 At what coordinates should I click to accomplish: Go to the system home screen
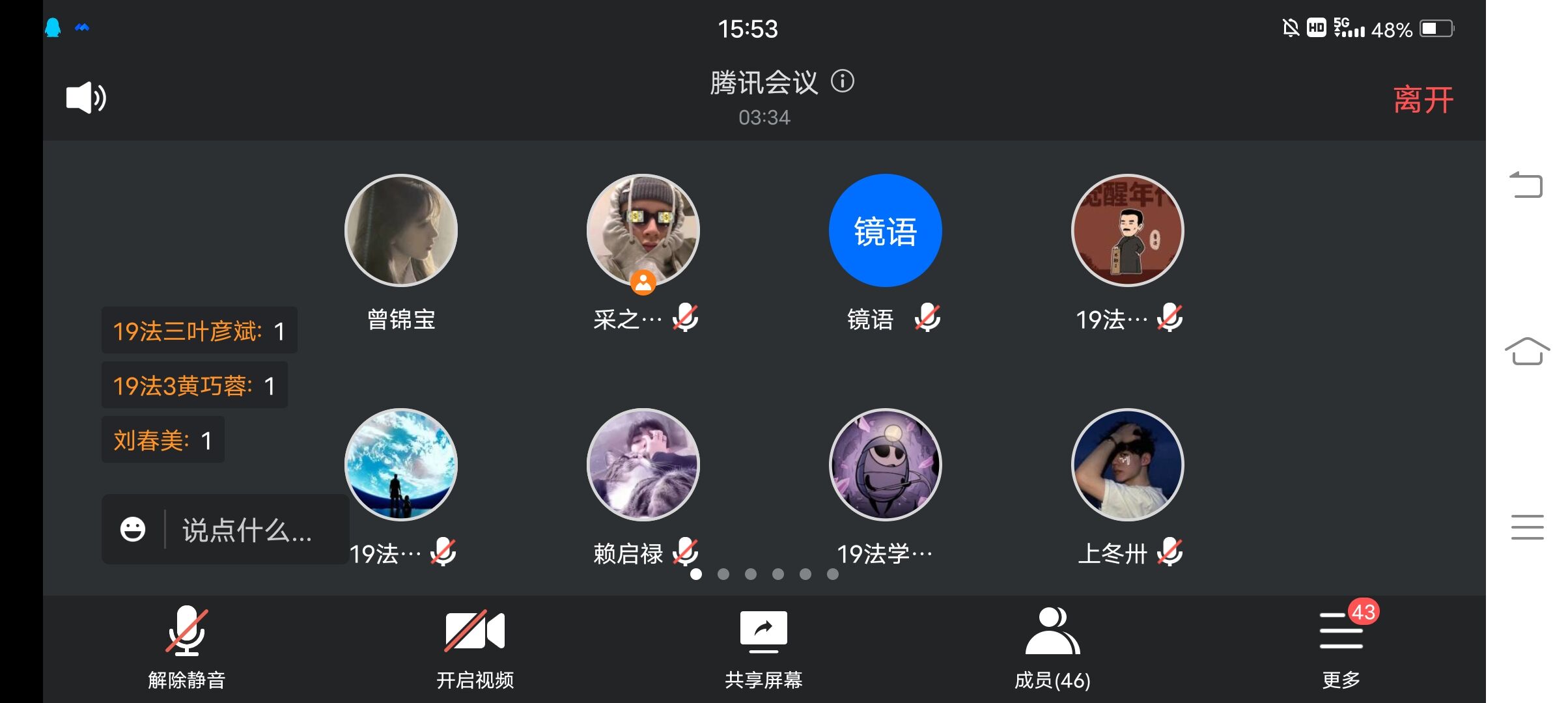tap(1527, 351)
